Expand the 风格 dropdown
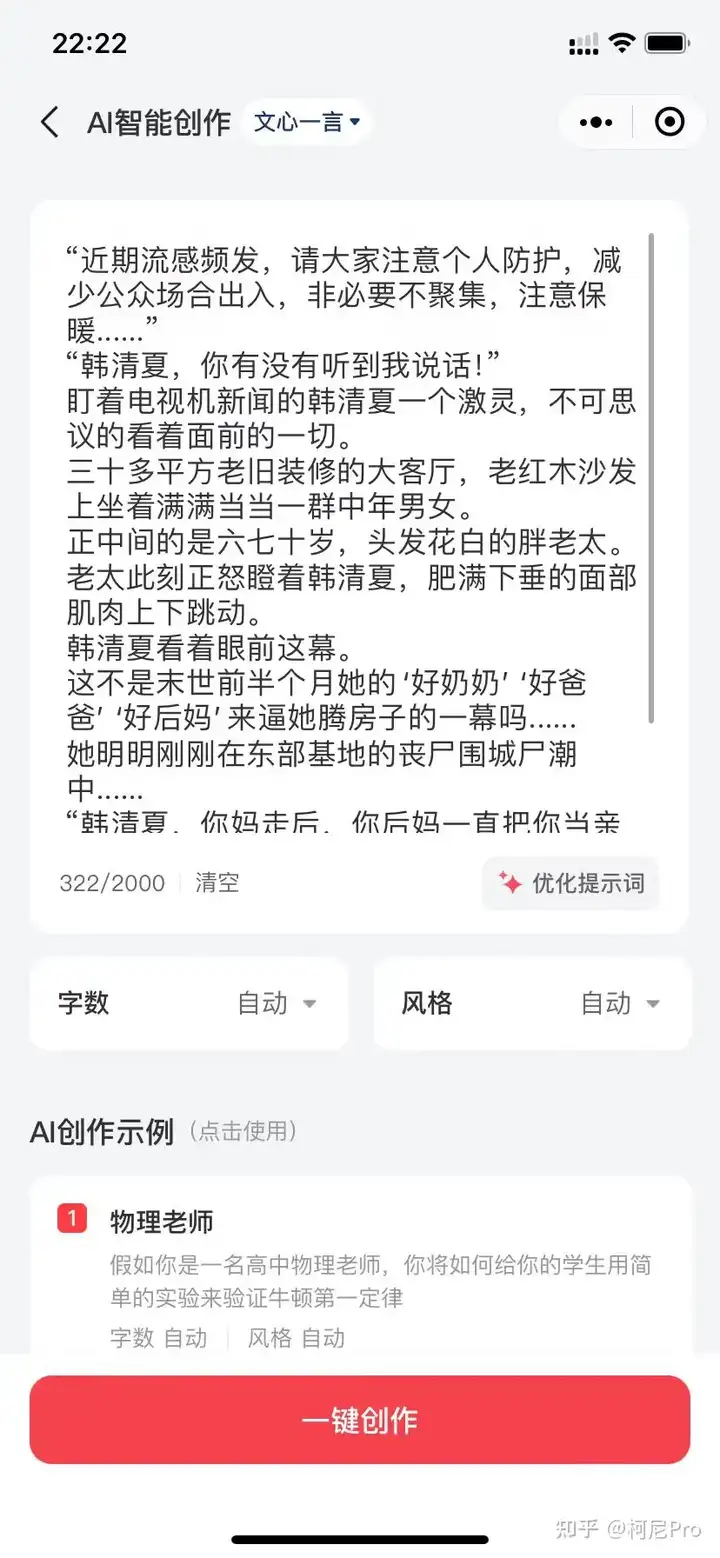Screen dimensions: 720x1558 click(x=532, y=1003)
